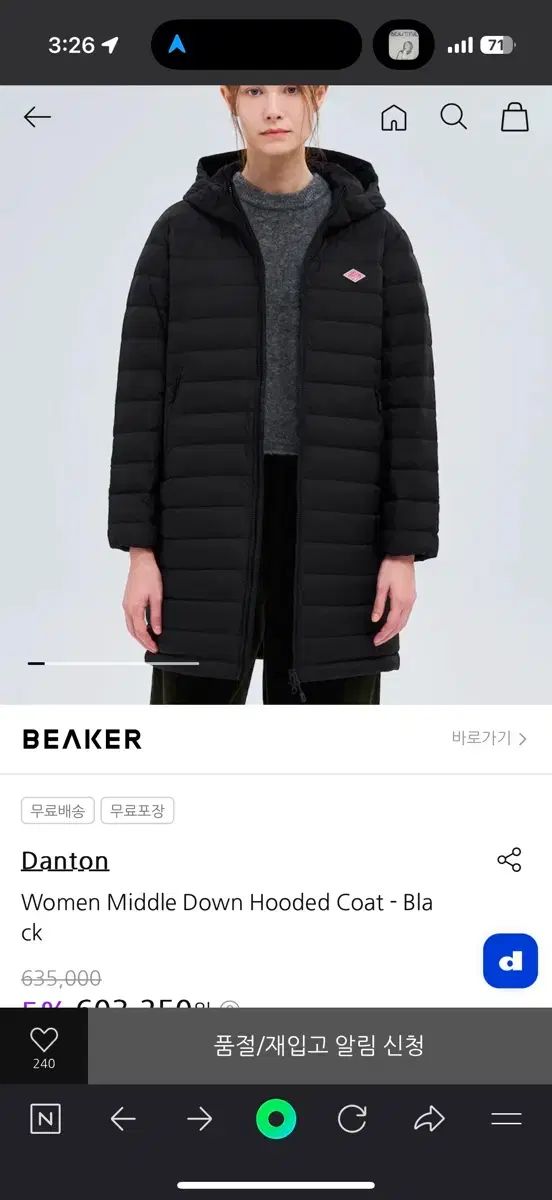Screen dimensions: 552x1200
Task: Tap the green circle search button
Action: pyautogui.click(x=276, y=1119)
